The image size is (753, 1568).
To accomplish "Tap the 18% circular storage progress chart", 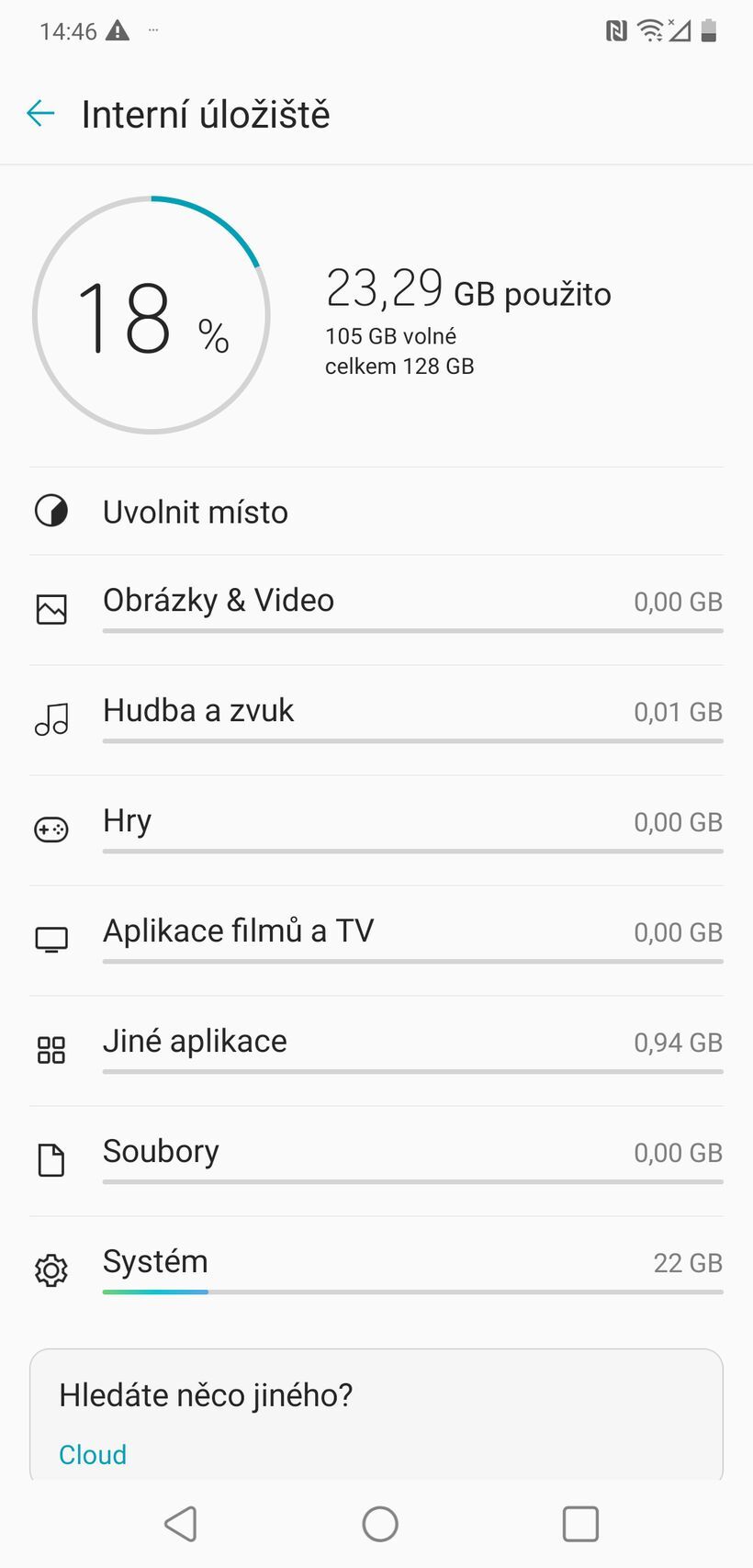I will pyautogui.click(x=151, y=314).
